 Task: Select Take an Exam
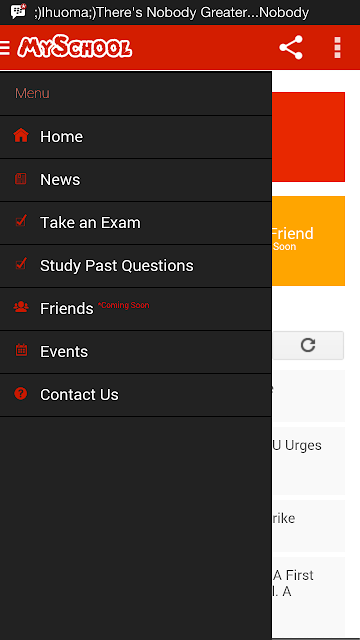(136, 223)
